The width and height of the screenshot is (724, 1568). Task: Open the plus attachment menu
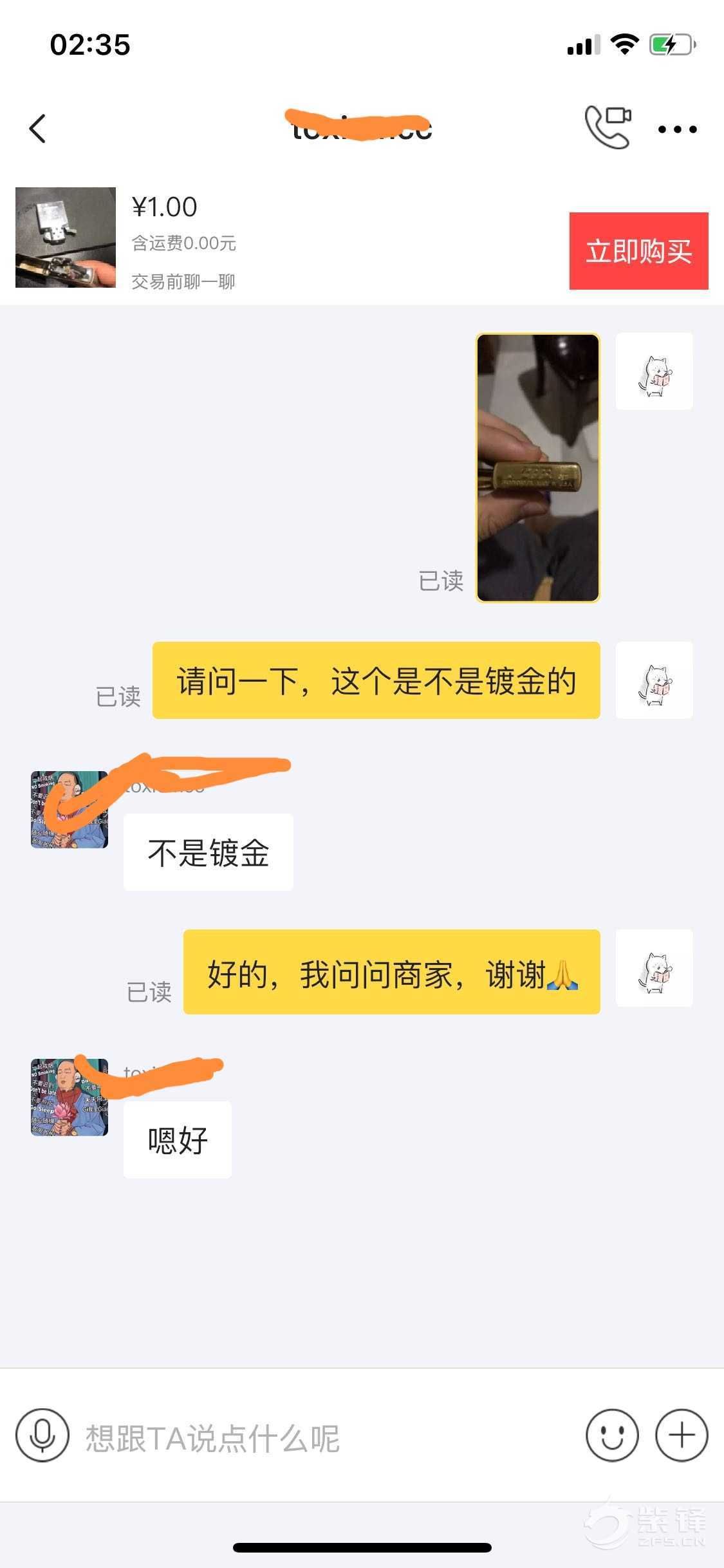(x=682, y=1435)
